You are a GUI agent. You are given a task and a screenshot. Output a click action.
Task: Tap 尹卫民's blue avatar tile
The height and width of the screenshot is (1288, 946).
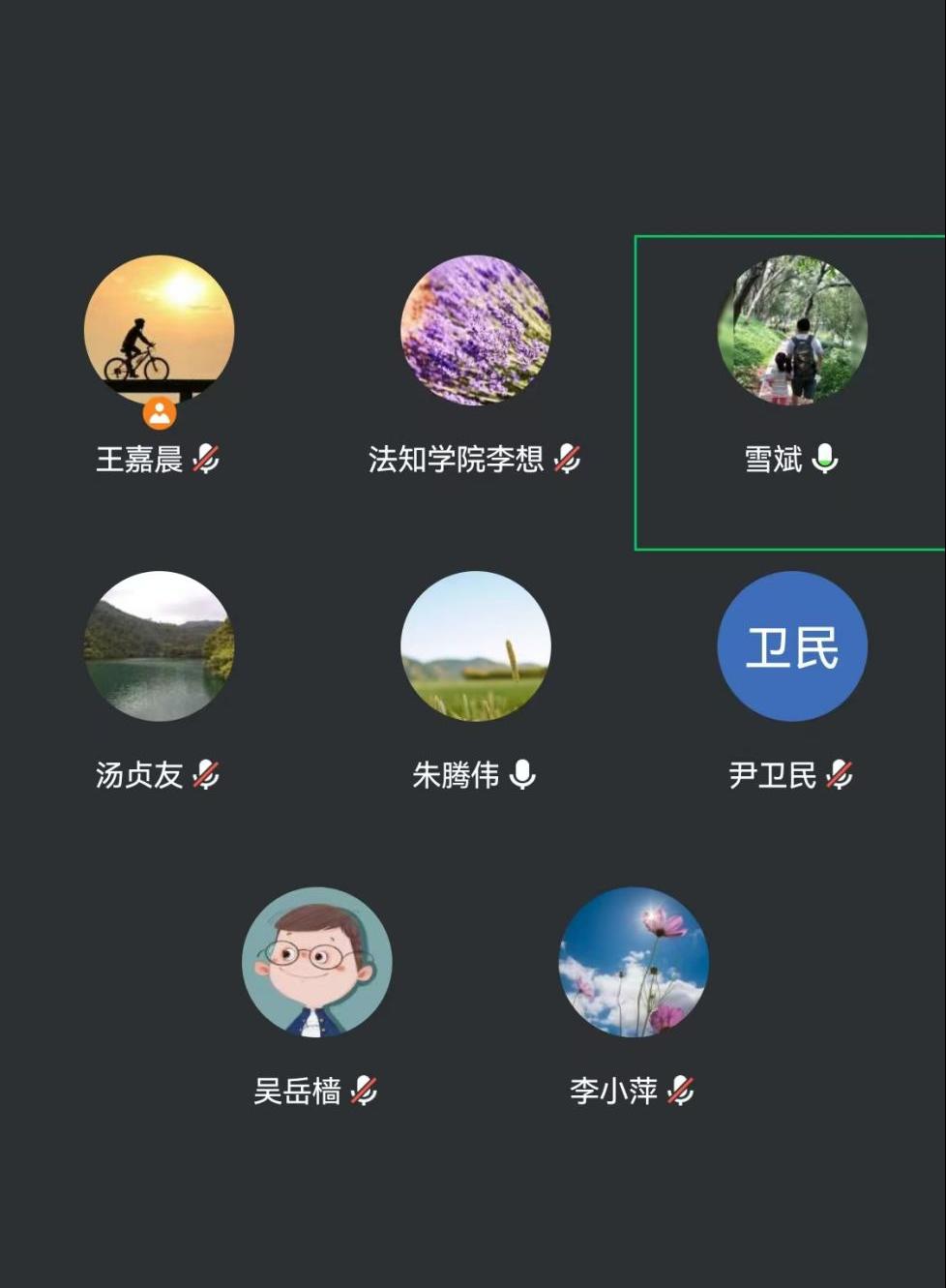(791, 646)
